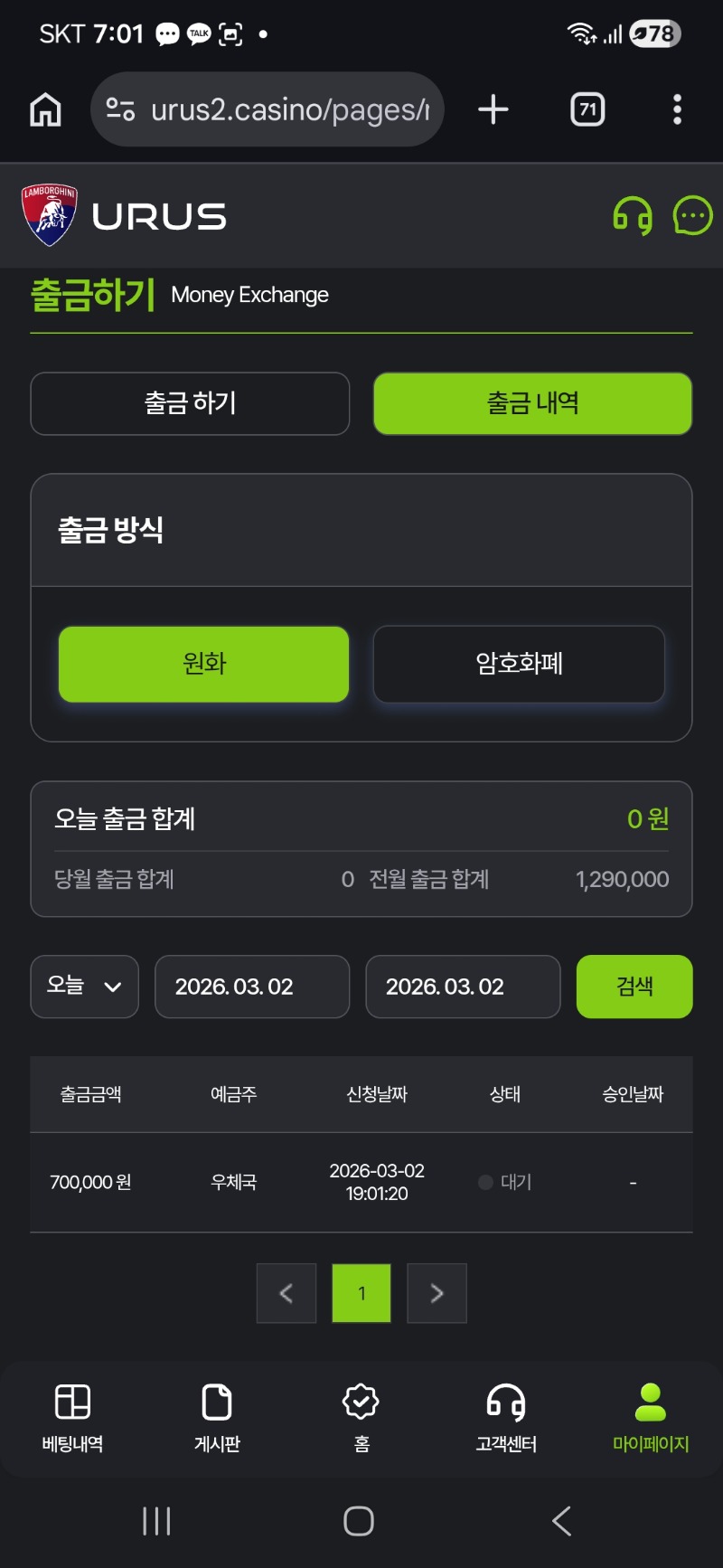Viewport: 723px width, 1568px height.
Task: Go to the previous results page
Action: (x=286, y=1293)
